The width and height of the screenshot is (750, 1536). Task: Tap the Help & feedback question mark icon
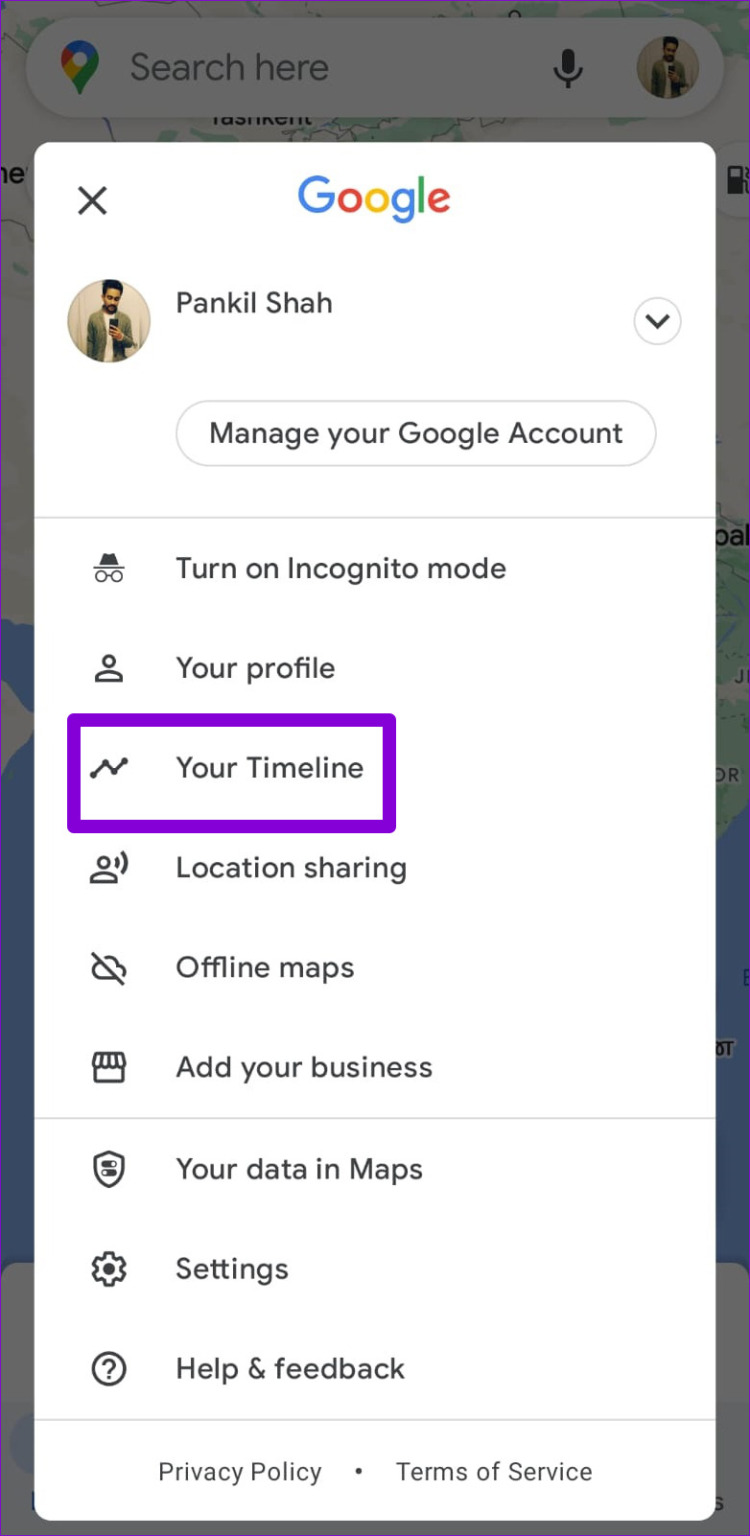coord(108,1368)
